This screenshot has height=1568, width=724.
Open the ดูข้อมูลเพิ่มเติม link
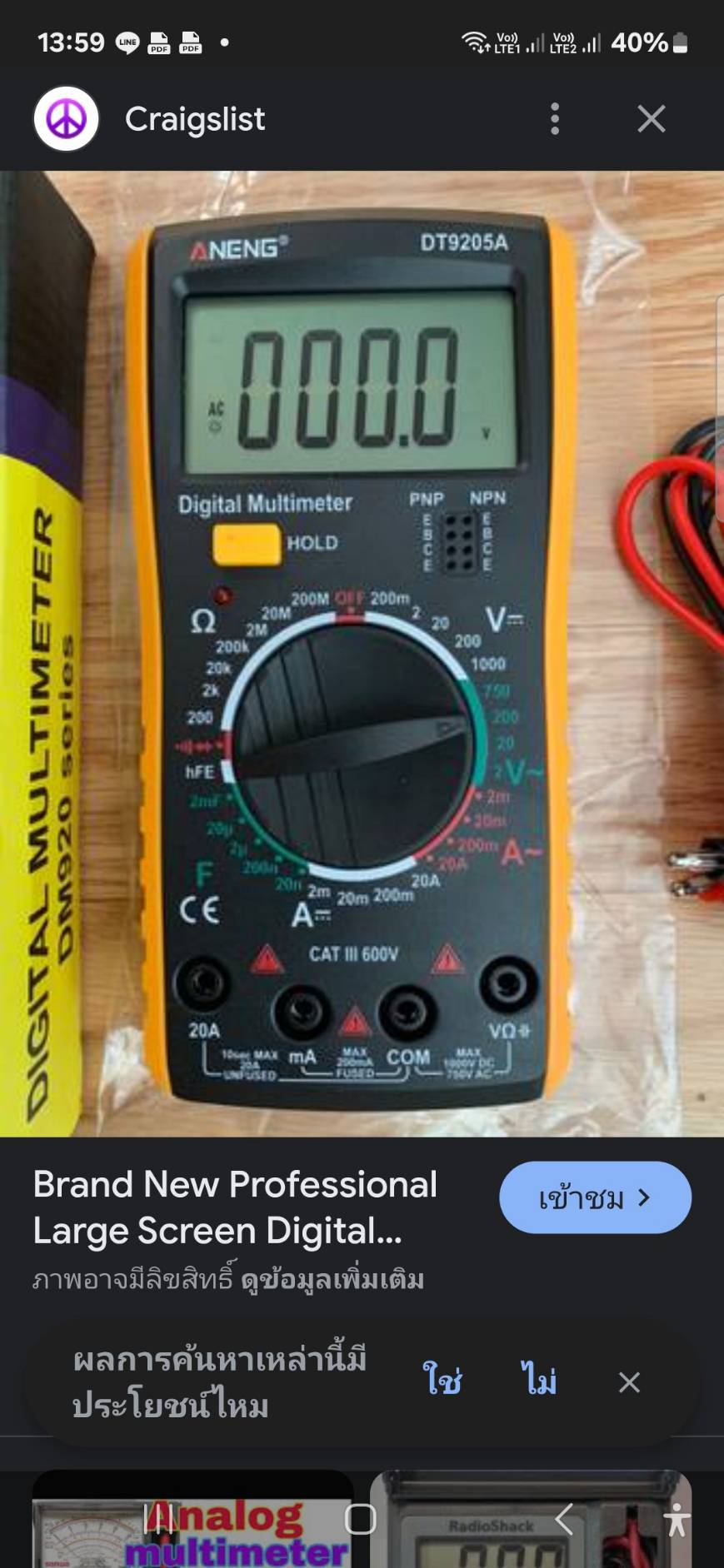point(332,1279)
